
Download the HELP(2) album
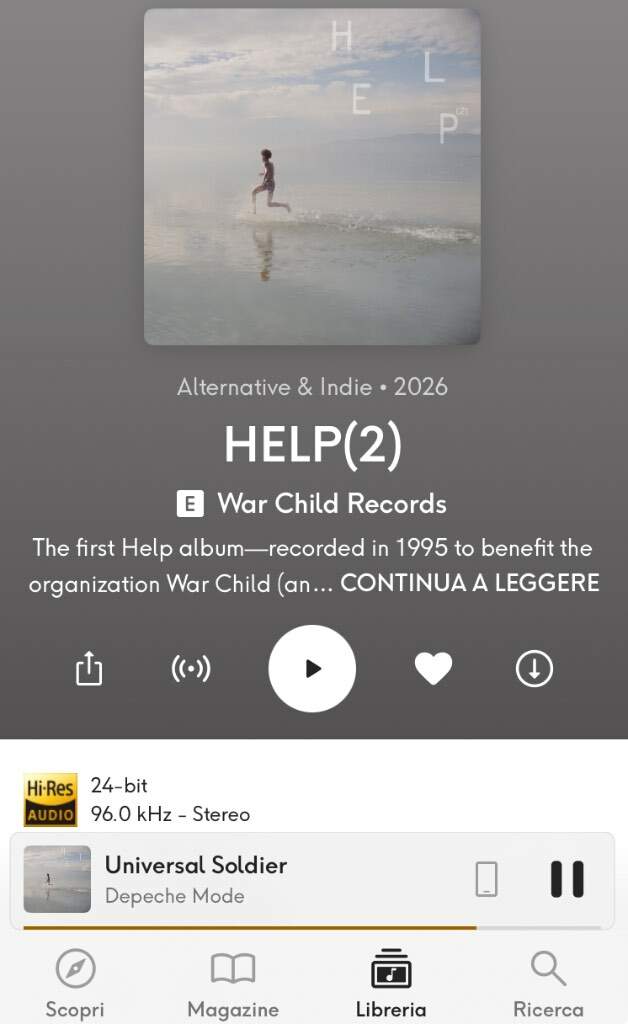534,669
